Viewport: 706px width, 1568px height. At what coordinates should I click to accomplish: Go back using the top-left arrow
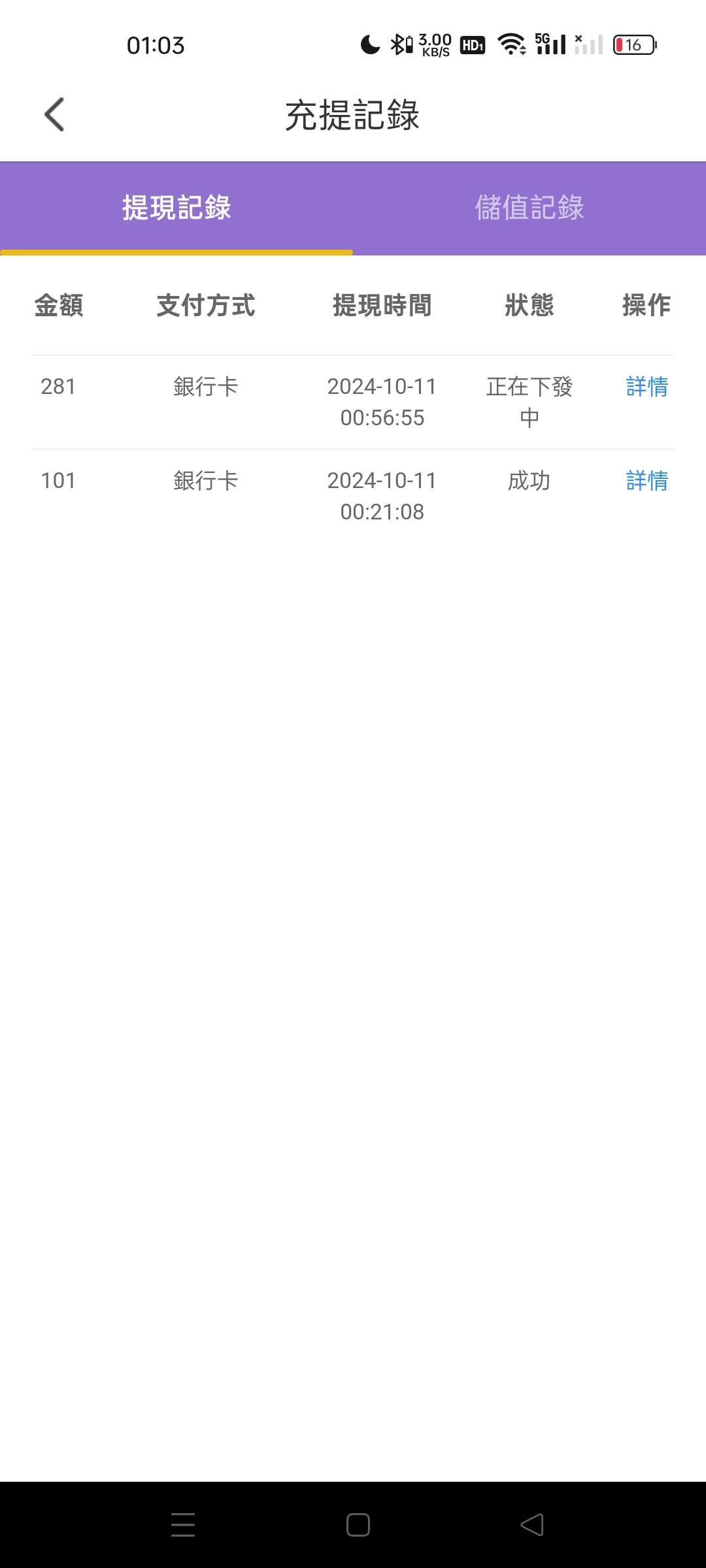coord(54,114)
